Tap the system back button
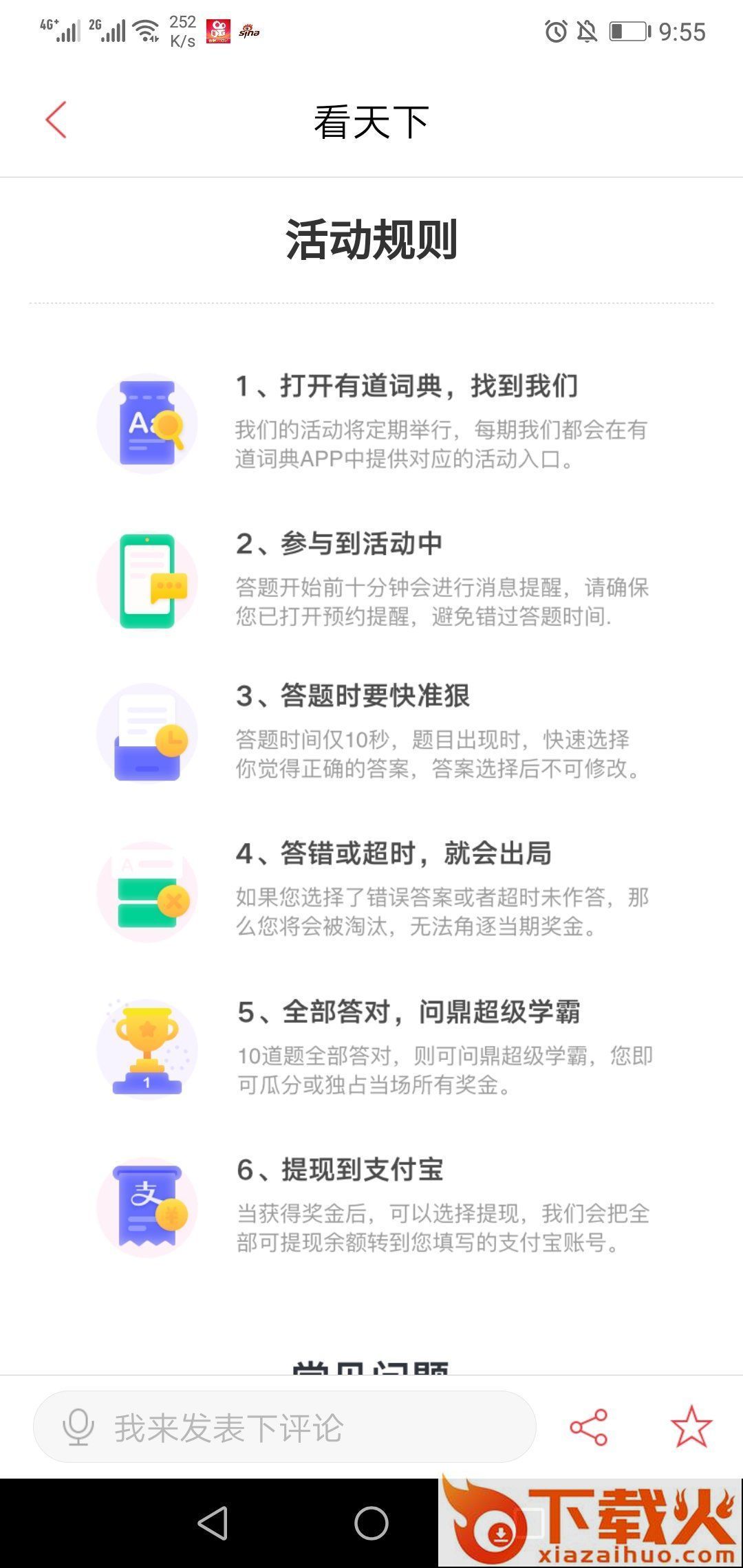This screenshot has height=1568, width=743. click(x=213, y=1523)
